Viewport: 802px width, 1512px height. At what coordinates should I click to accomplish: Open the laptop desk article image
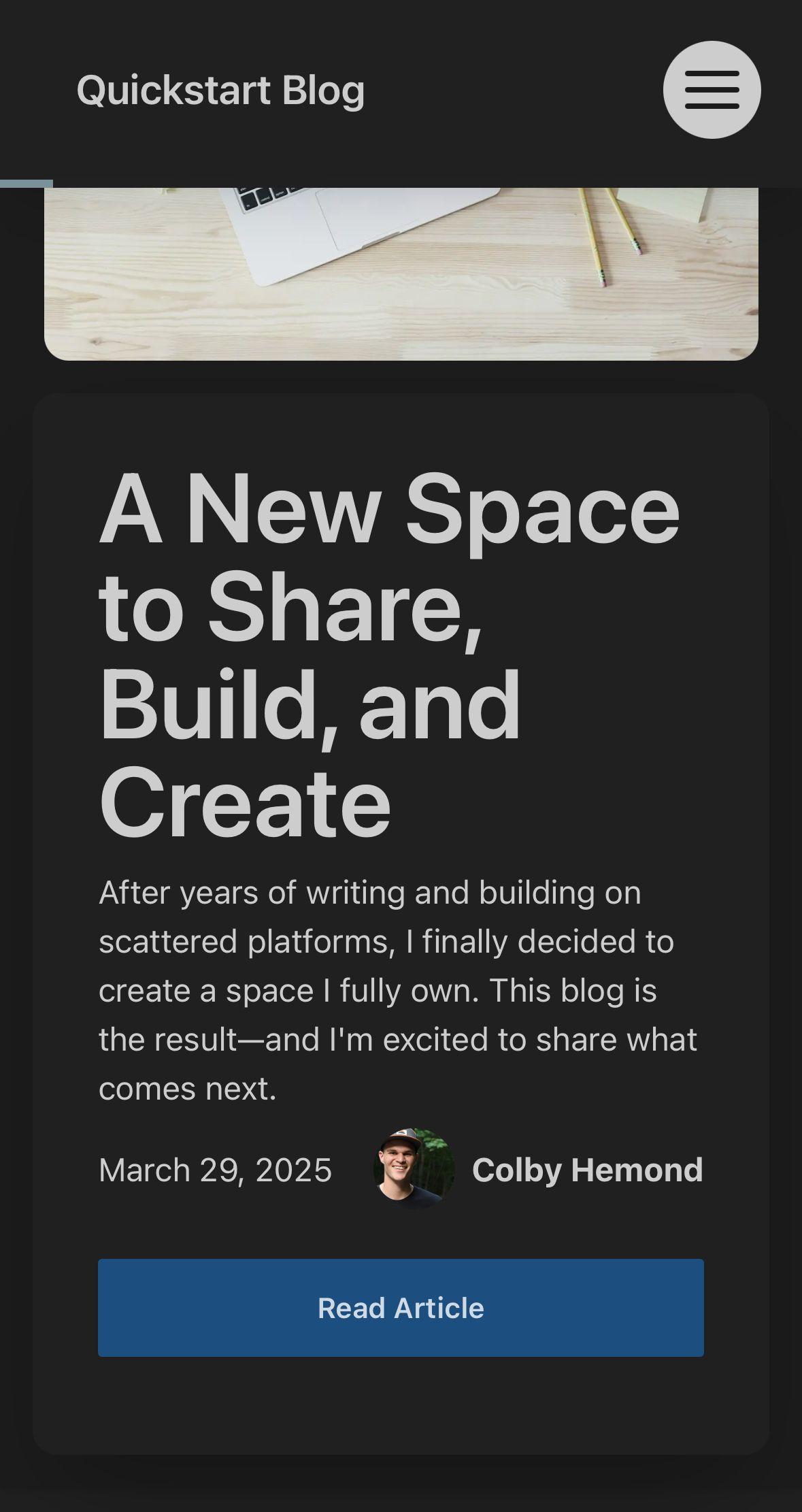[x=401, y=272]
